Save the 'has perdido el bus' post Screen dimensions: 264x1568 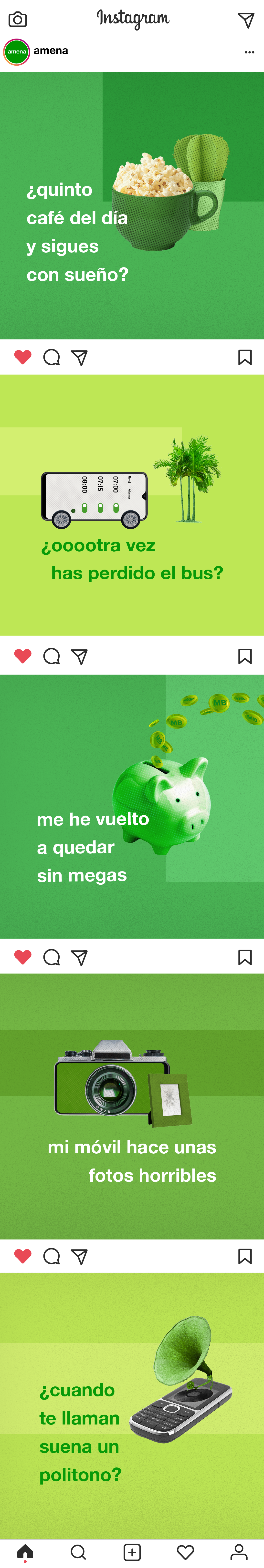(x=244, y=656)
